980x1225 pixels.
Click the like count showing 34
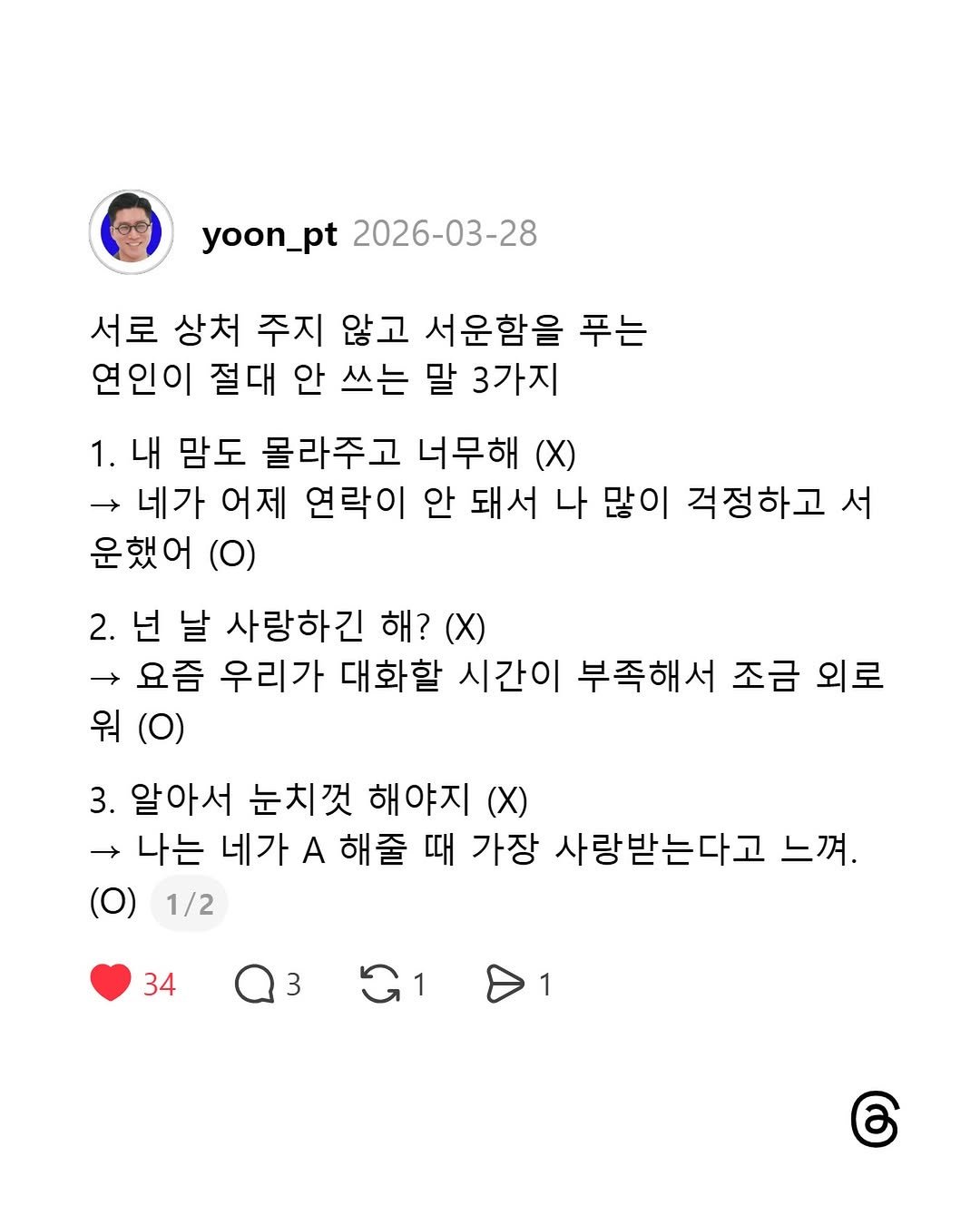pos(158,984)
